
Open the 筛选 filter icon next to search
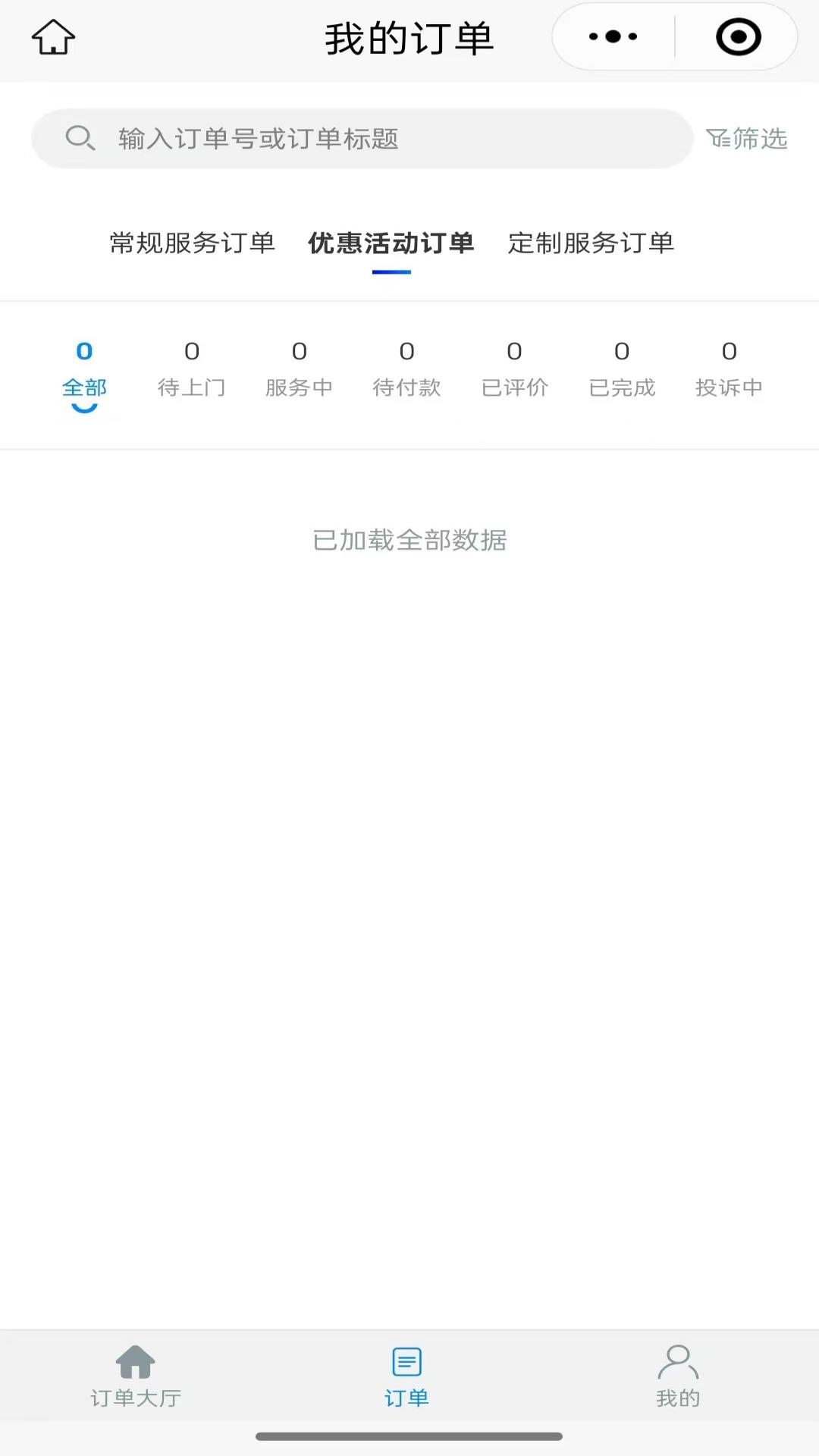(745, 139)
